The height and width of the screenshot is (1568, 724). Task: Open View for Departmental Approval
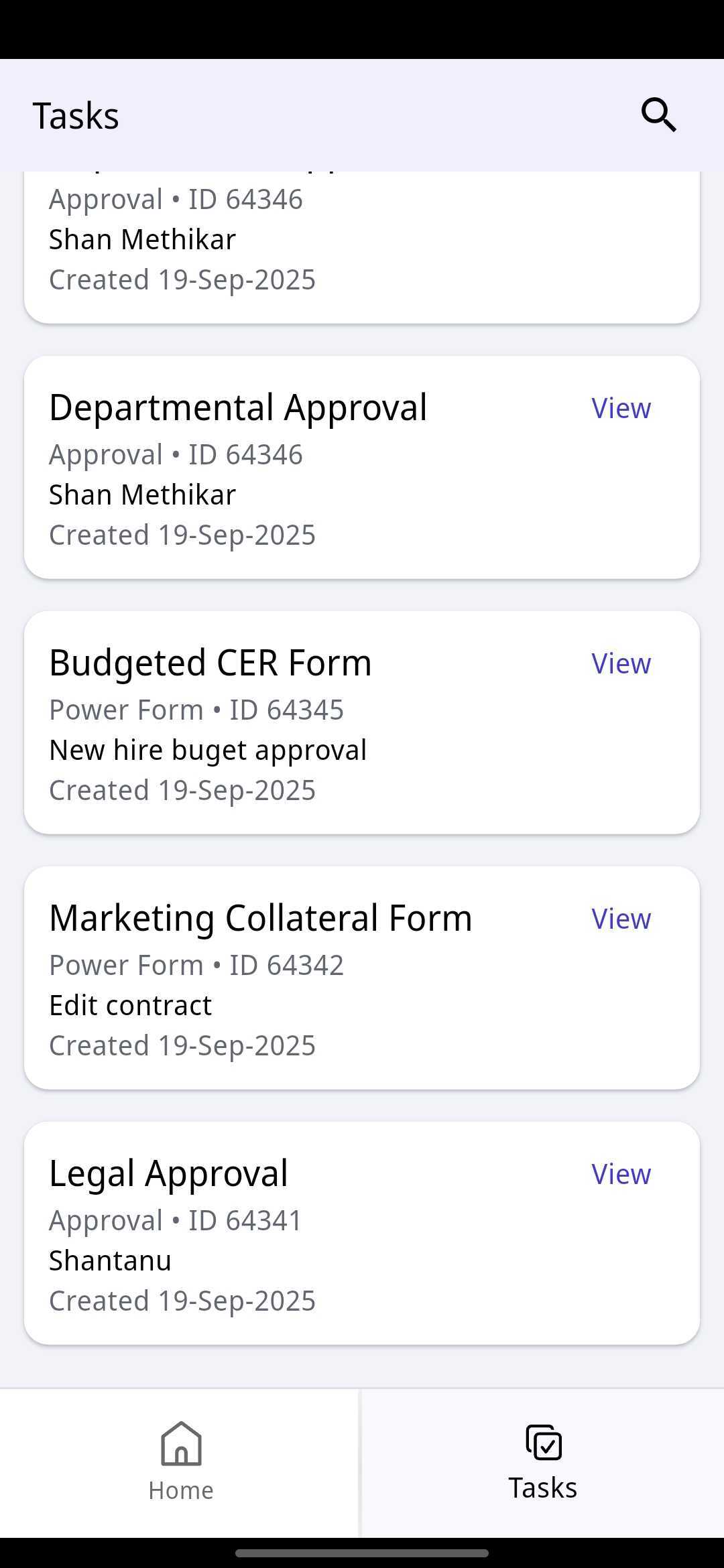pos(620,407)
